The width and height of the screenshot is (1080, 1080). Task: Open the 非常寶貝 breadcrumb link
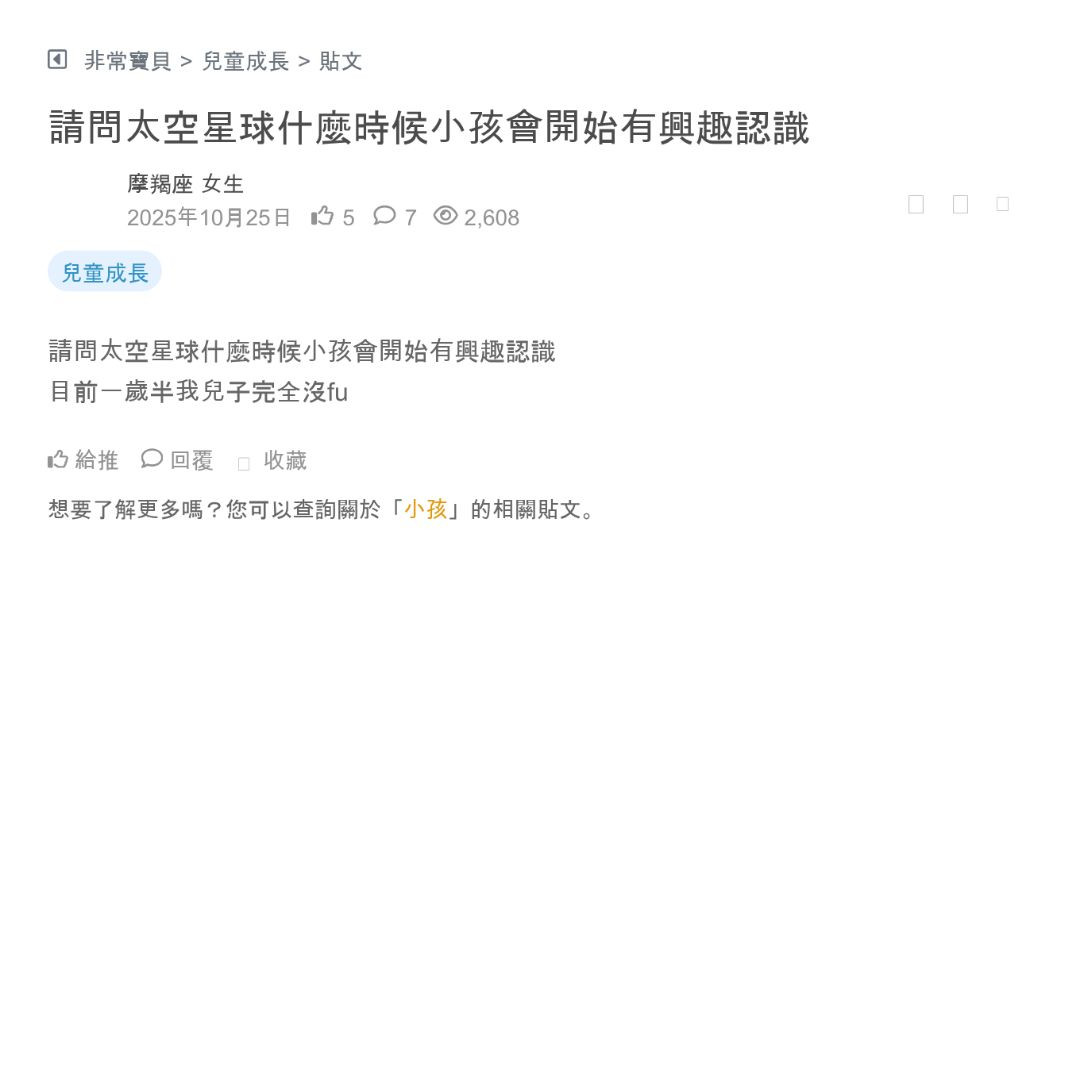pyautogui.click(x=128, y=61)
